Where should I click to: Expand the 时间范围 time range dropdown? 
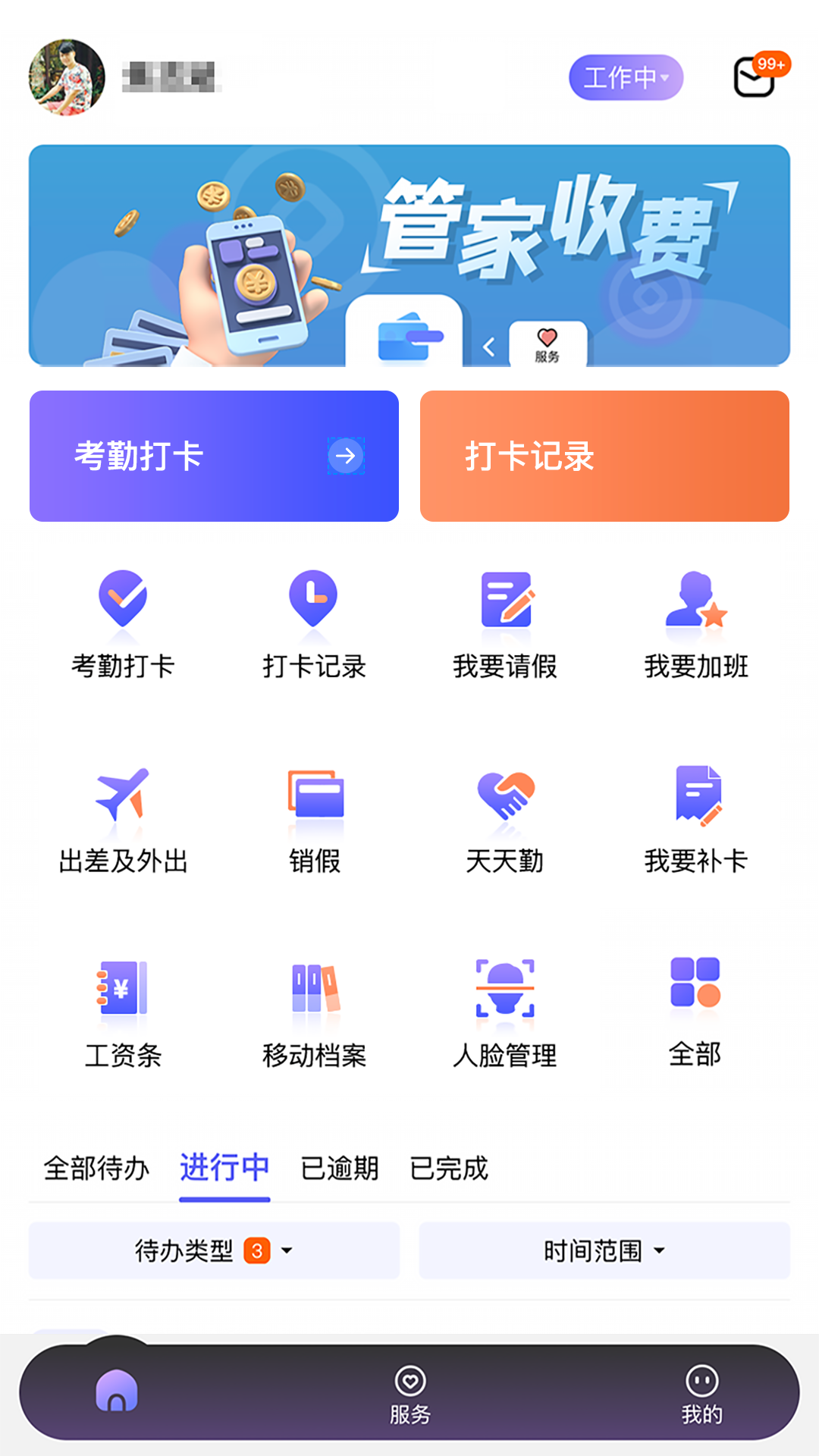pos(604,1251)
